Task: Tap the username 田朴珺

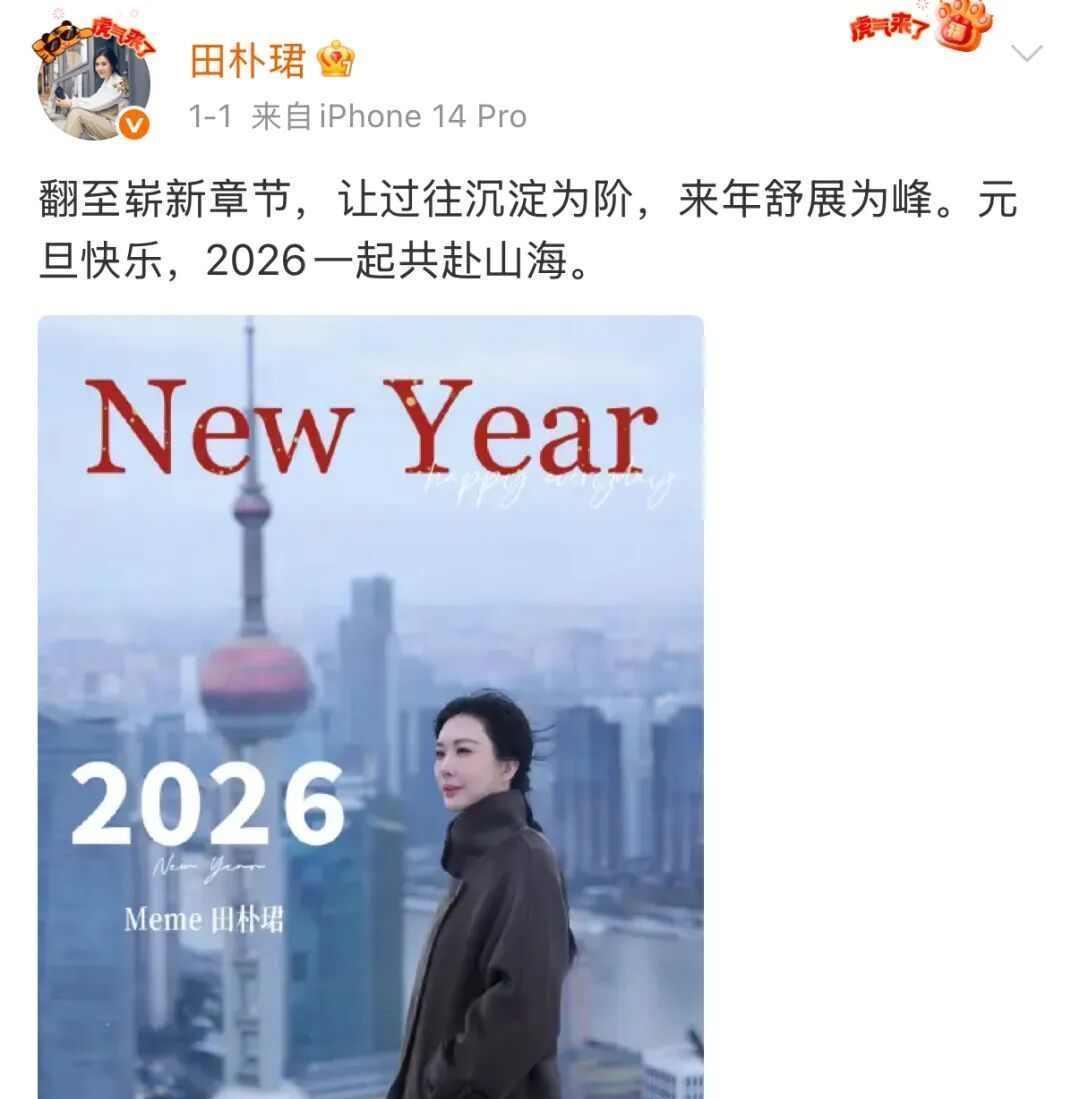Action: click(x=247, y=62)
